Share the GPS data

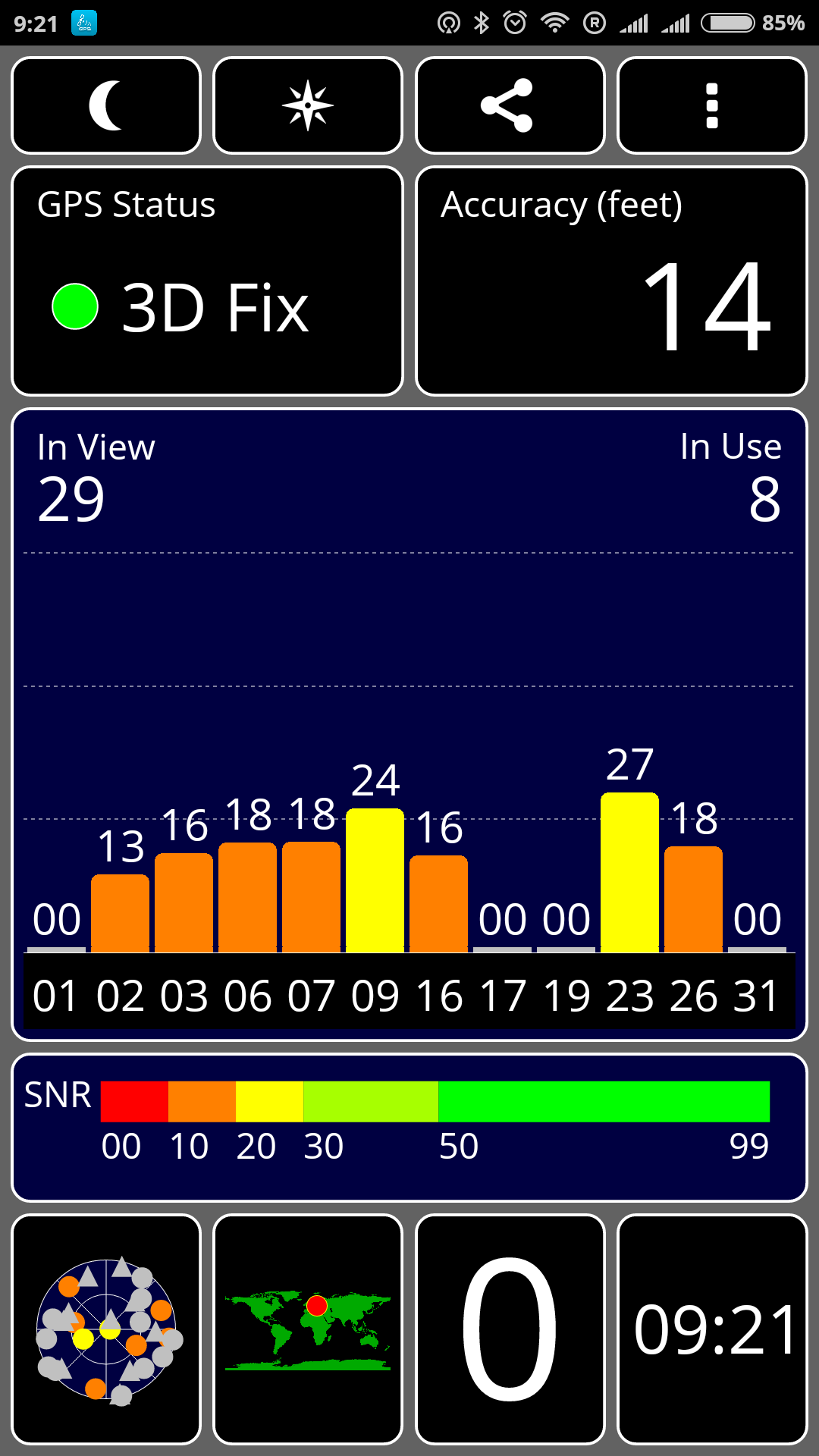[x=510, y=105]
